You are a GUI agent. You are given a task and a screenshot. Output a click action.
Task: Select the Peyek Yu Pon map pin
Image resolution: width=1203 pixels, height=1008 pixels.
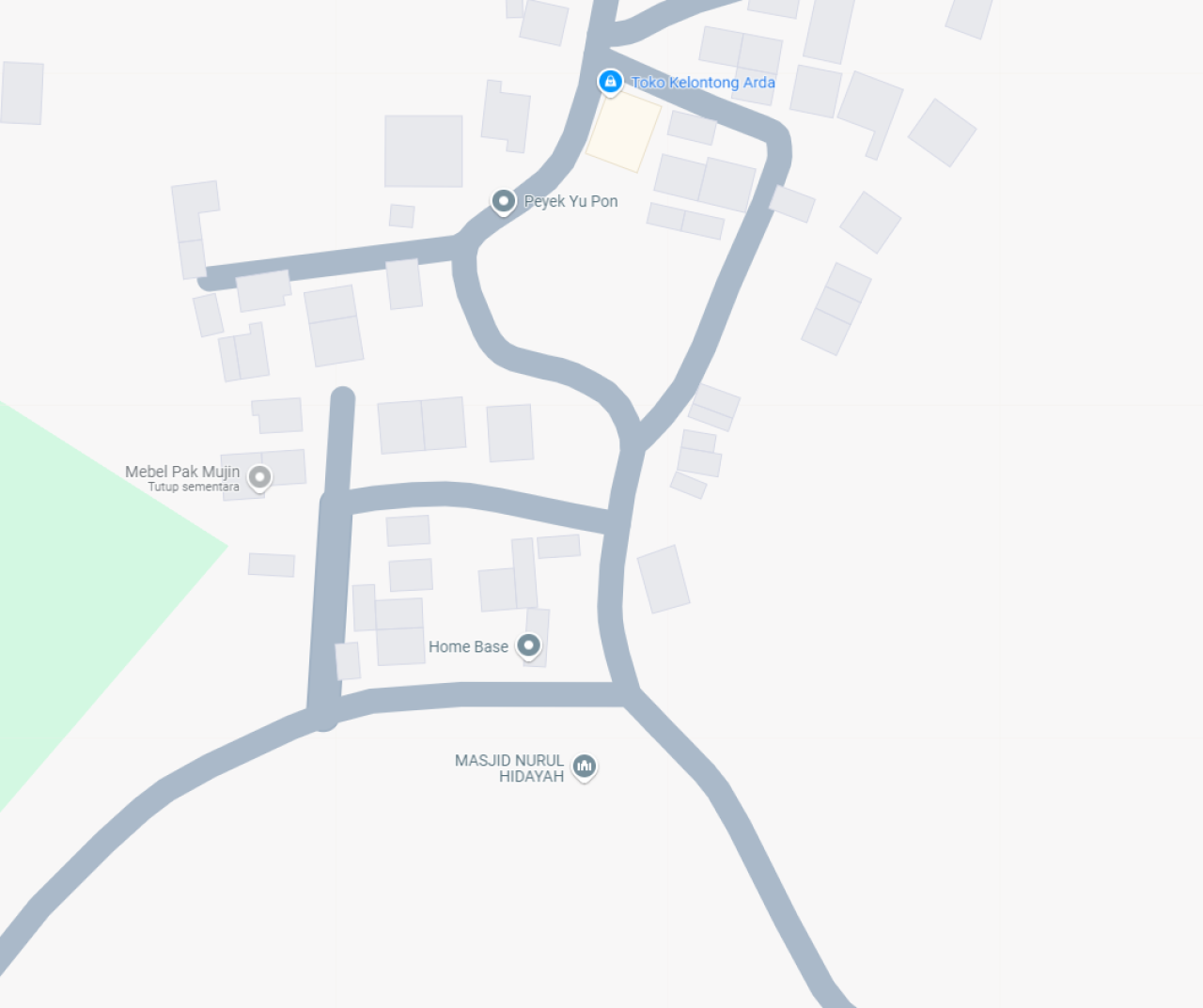pos(504,201)
